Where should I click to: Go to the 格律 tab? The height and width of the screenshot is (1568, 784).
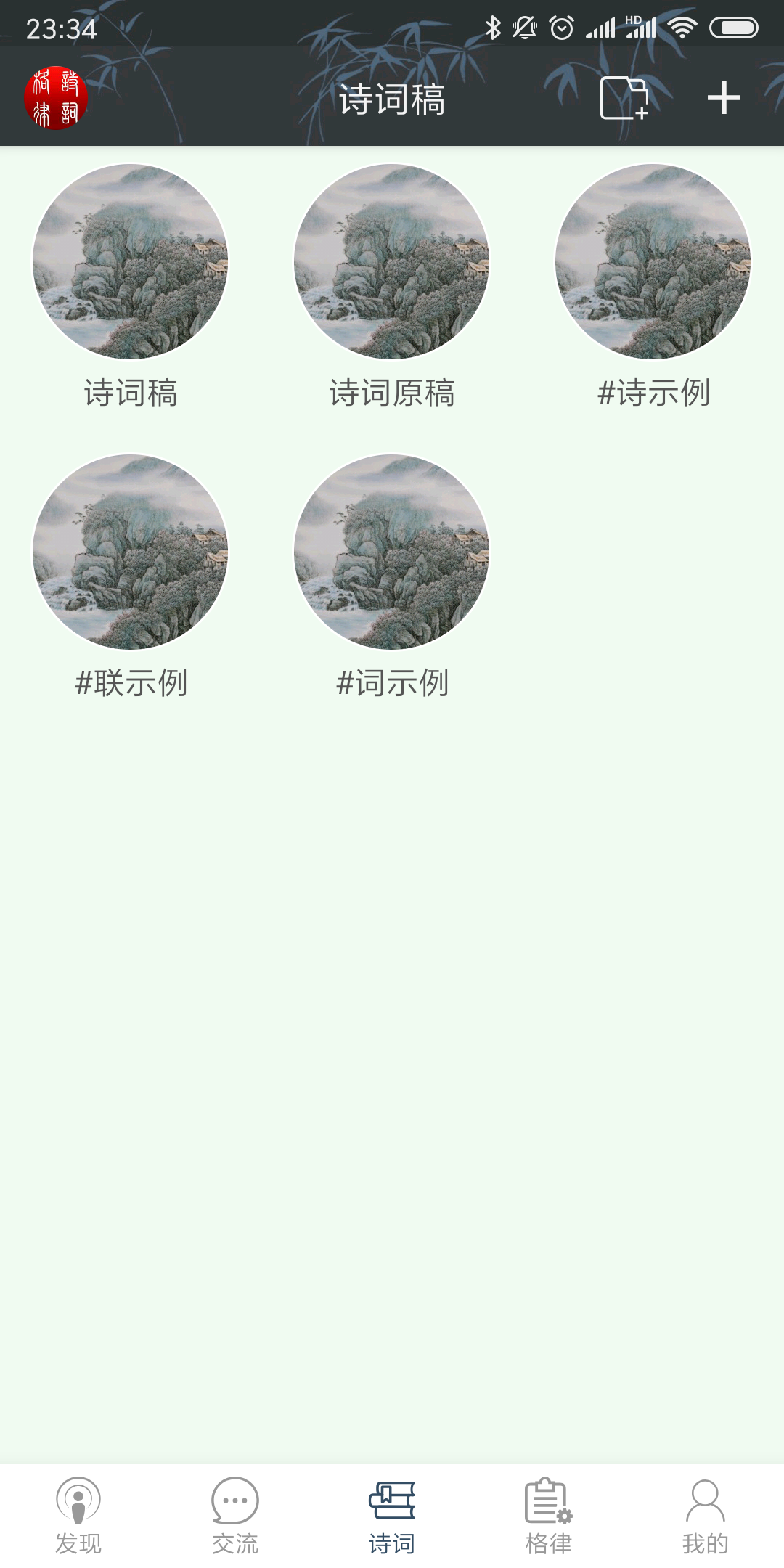pyautogui.click(x=549, y=1516)
